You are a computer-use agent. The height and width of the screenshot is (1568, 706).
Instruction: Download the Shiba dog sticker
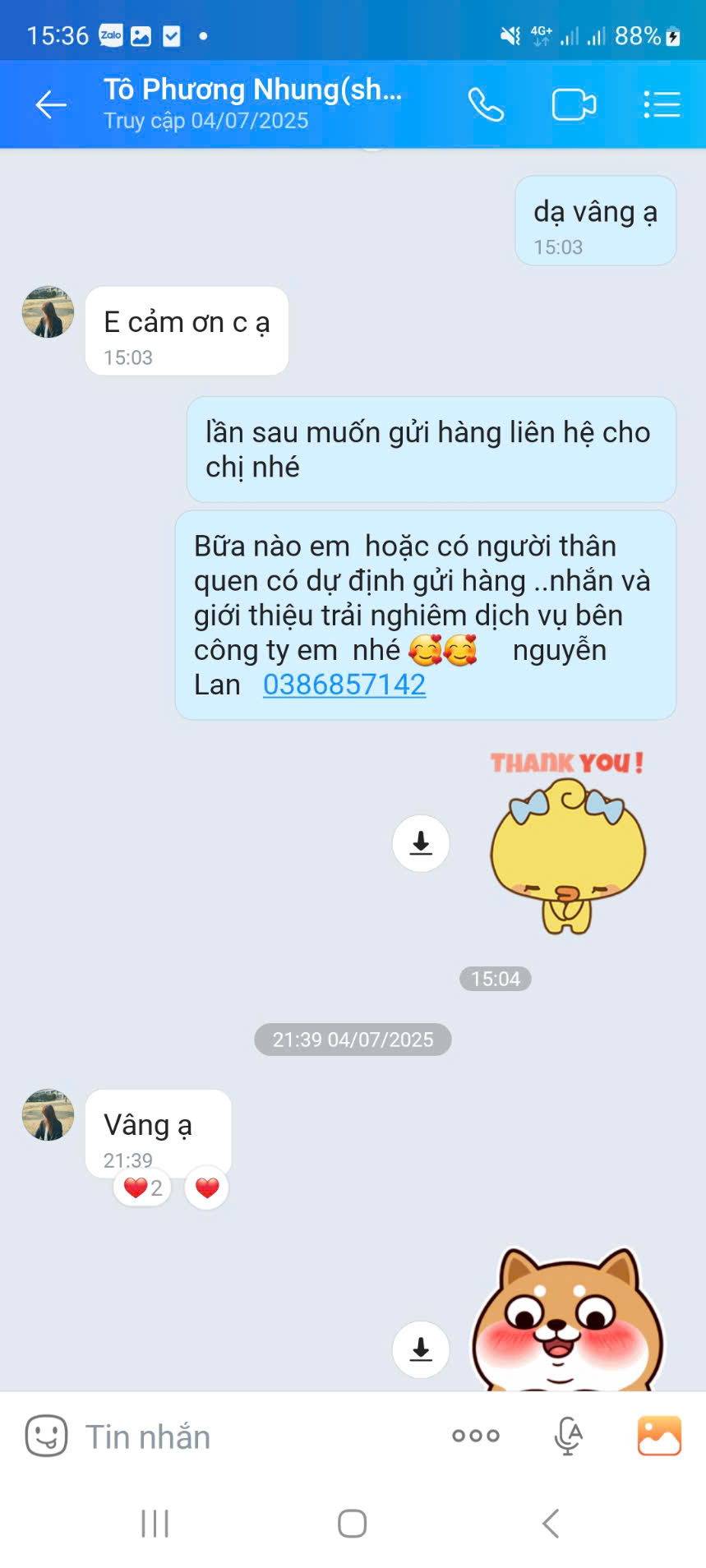421,1349
